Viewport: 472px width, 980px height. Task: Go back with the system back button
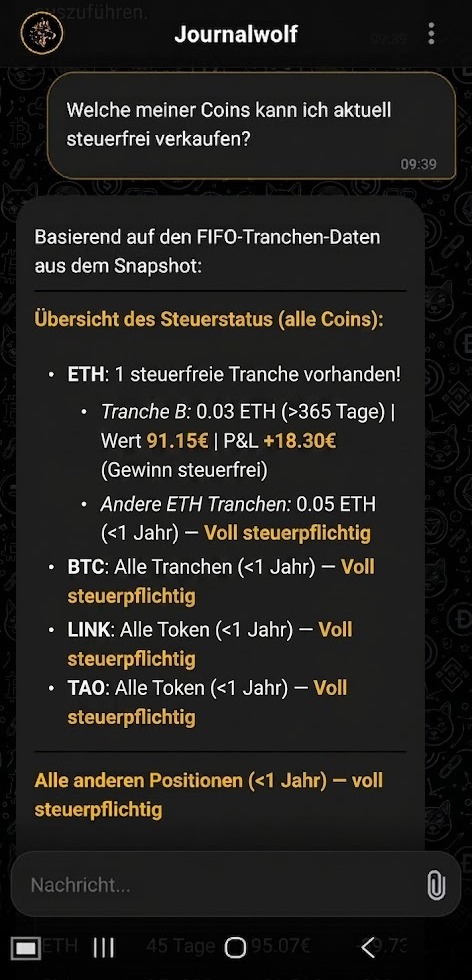(x=368, y=948)
